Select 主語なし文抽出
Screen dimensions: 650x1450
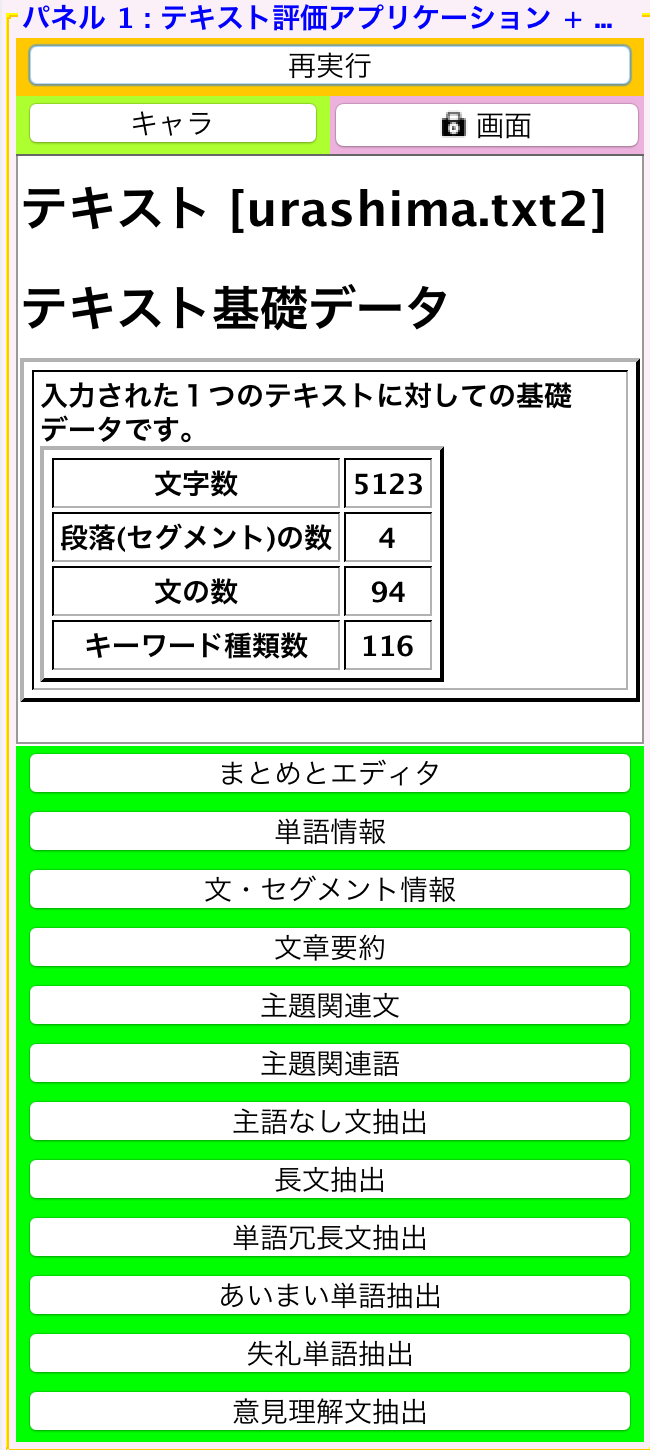coord(330,1121)
